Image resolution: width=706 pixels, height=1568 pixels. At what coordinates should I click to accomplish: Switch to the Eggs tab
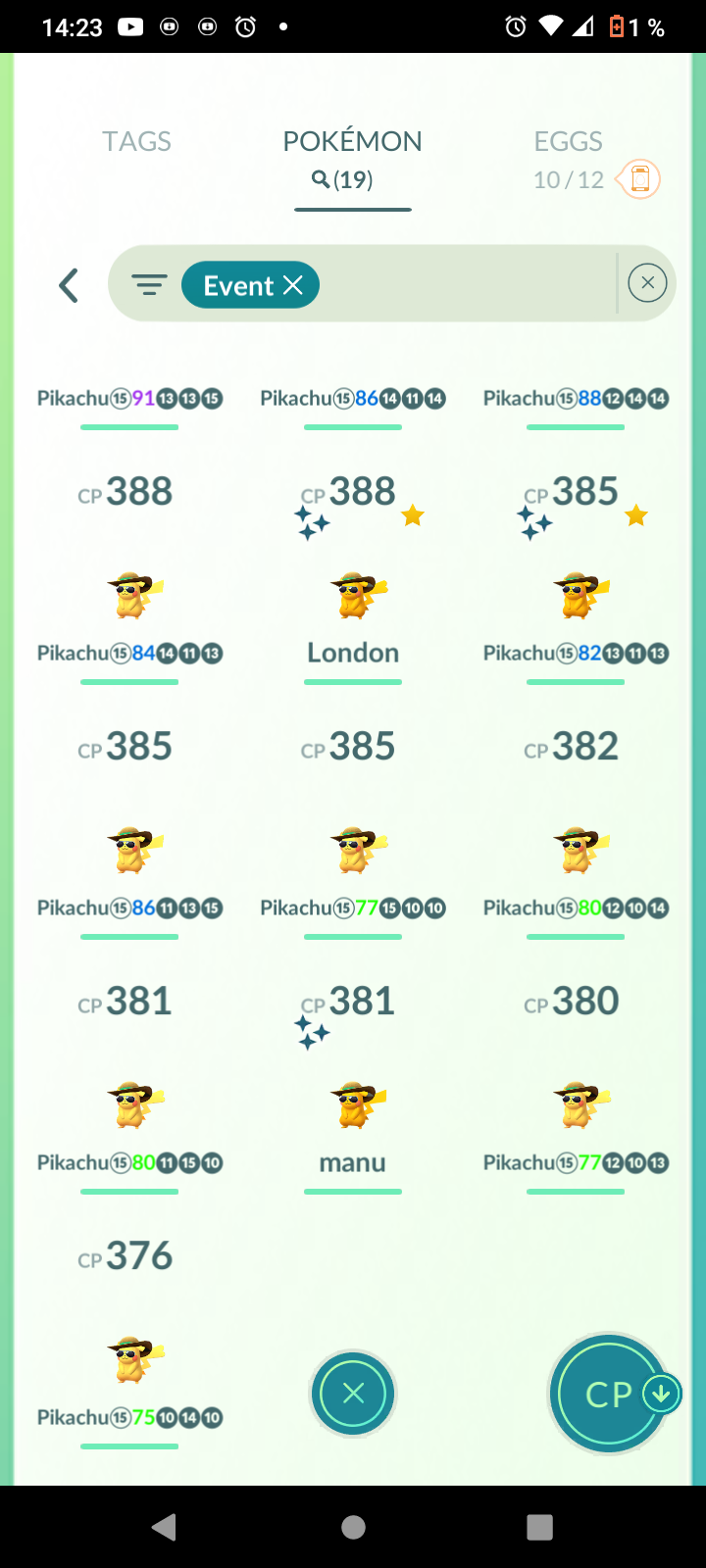coord(568,157)
